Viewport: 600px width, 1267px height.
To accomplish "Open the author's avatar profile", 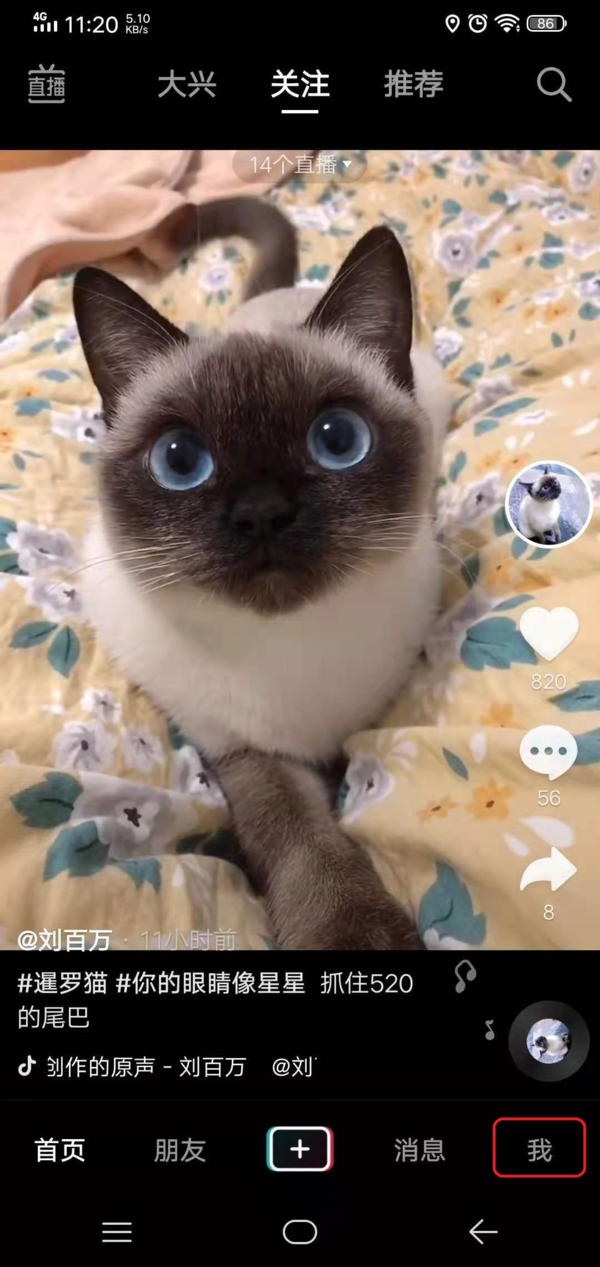I will (x=548, y=504).
